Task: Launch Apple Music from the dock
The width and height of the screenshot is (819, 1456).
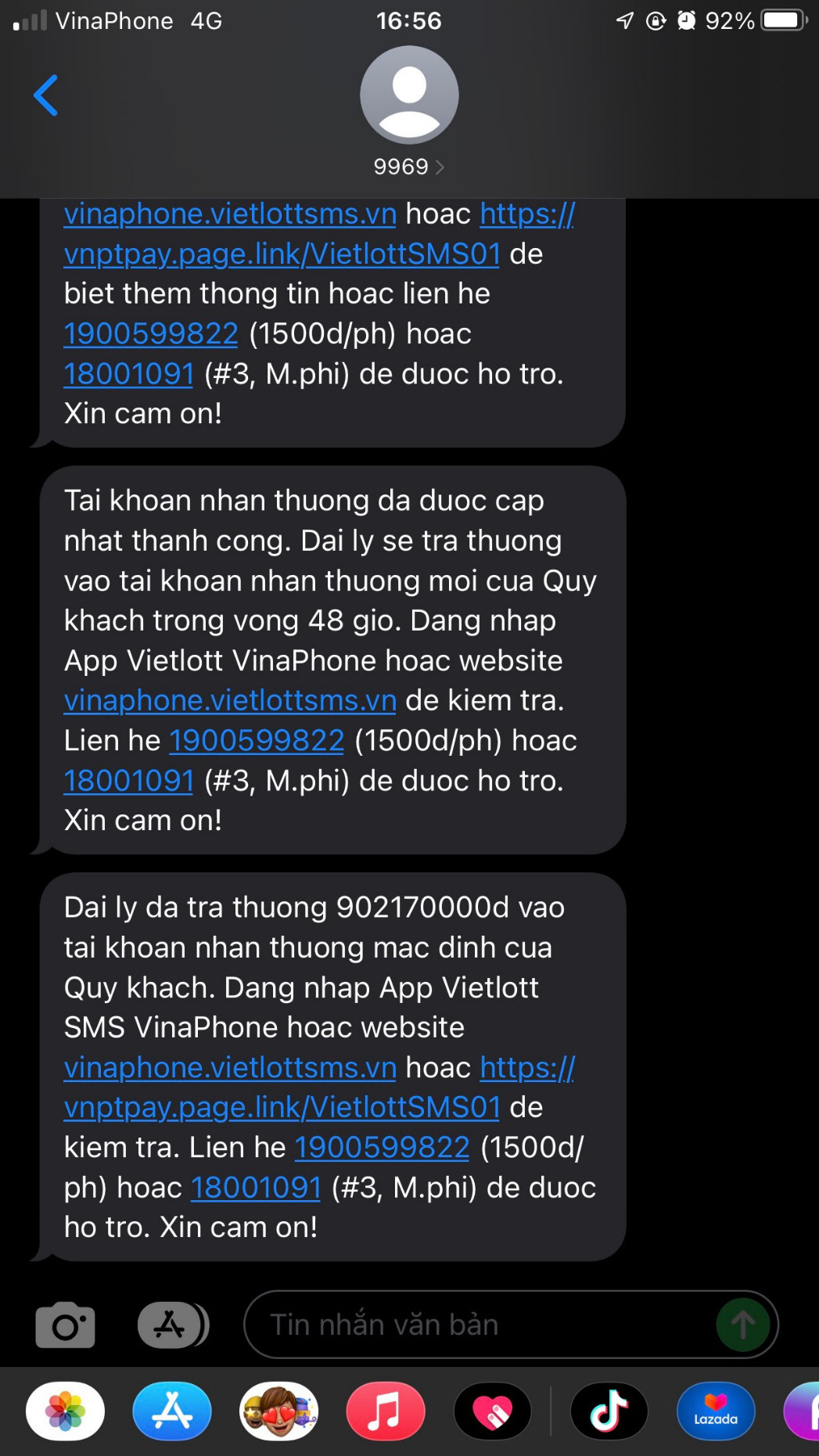Action: click(386, 1411)
